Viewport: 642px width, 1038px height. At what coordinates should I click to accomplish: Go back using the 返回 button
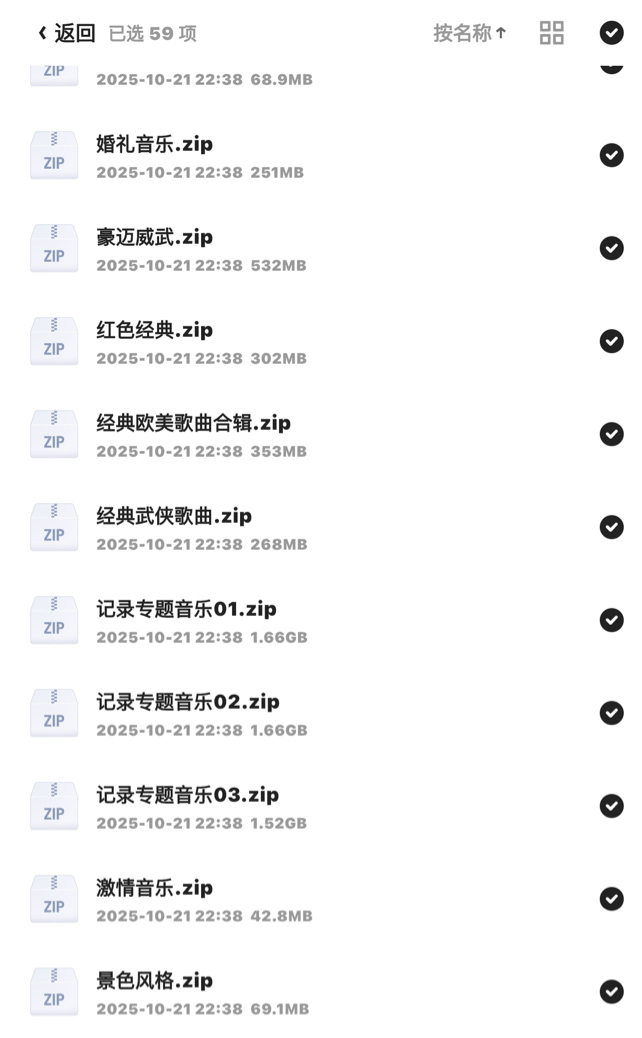click(67, 33)
